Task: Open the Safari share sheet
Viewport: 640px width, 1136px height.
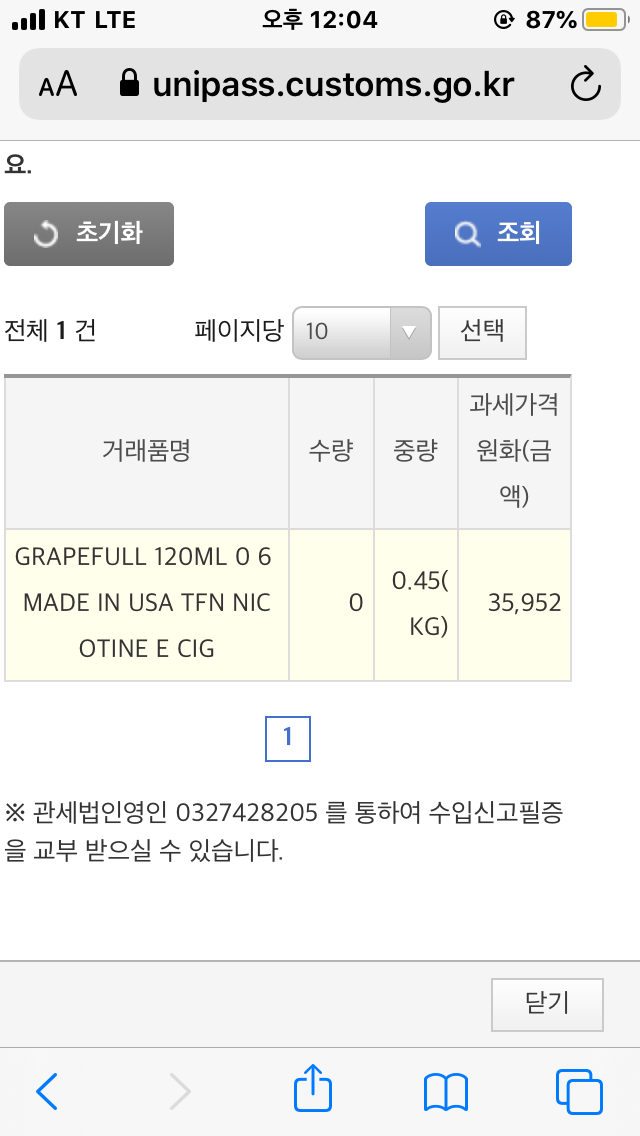Action: (x=313, y=1088)
